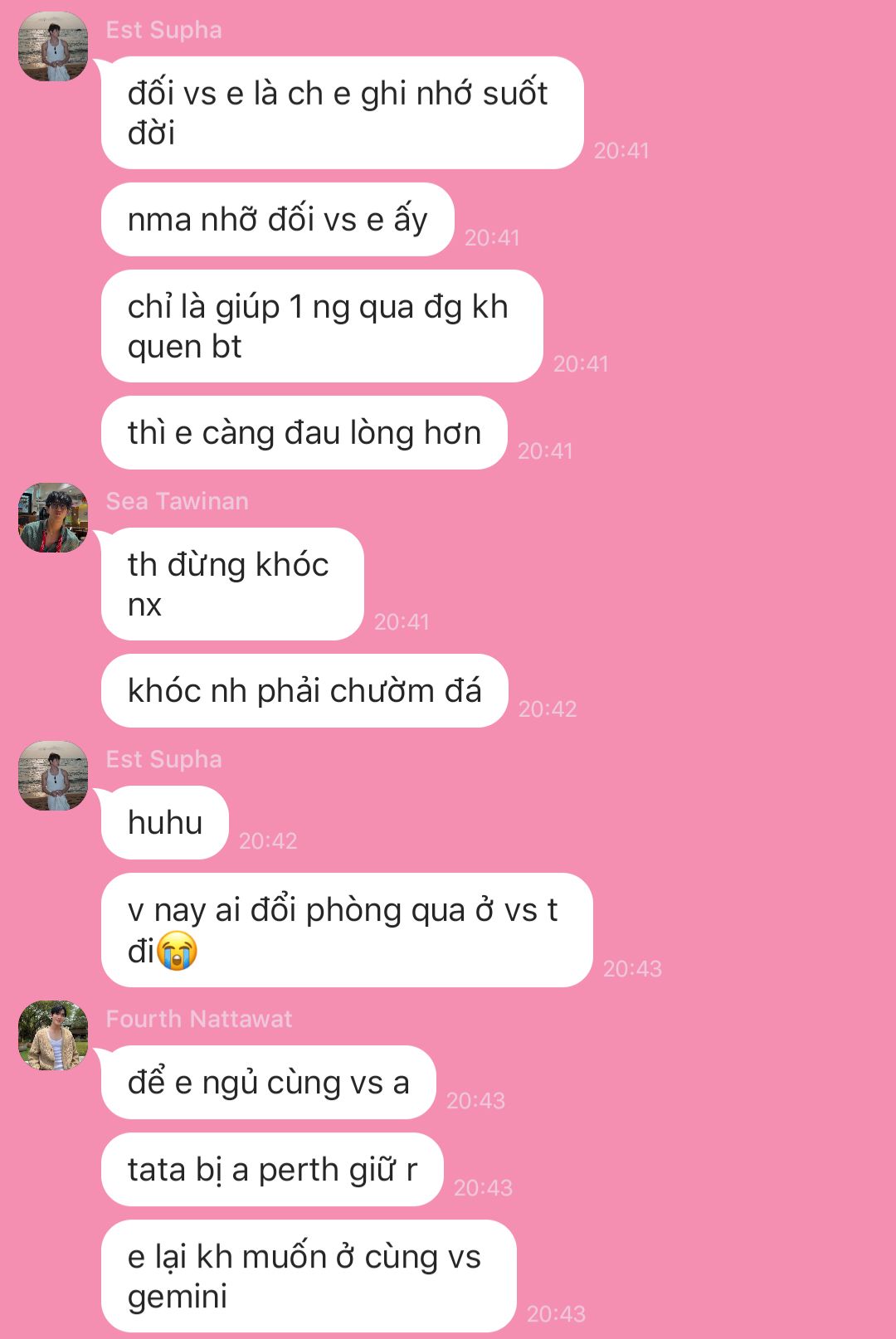Tap Est Supha's avatar above the huhu message
896x1339 pixels.
pyautogui.click(x=53, y=776)
